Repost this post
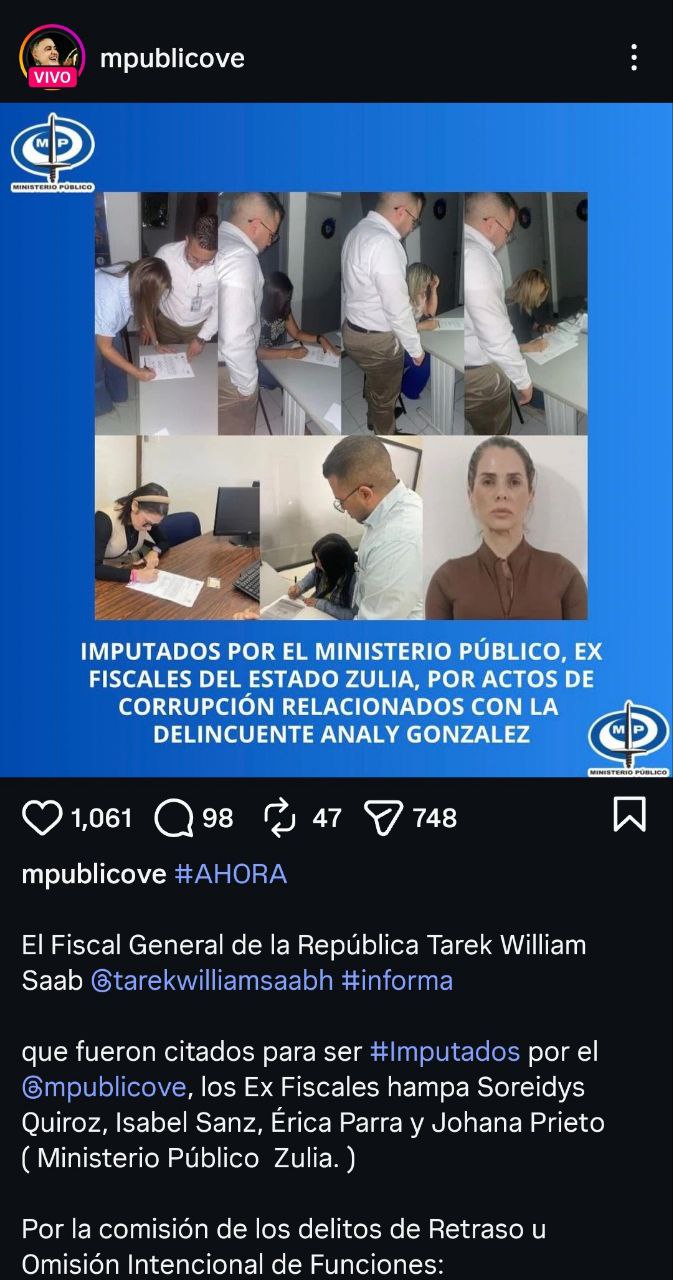 click(x=280, y=818)
